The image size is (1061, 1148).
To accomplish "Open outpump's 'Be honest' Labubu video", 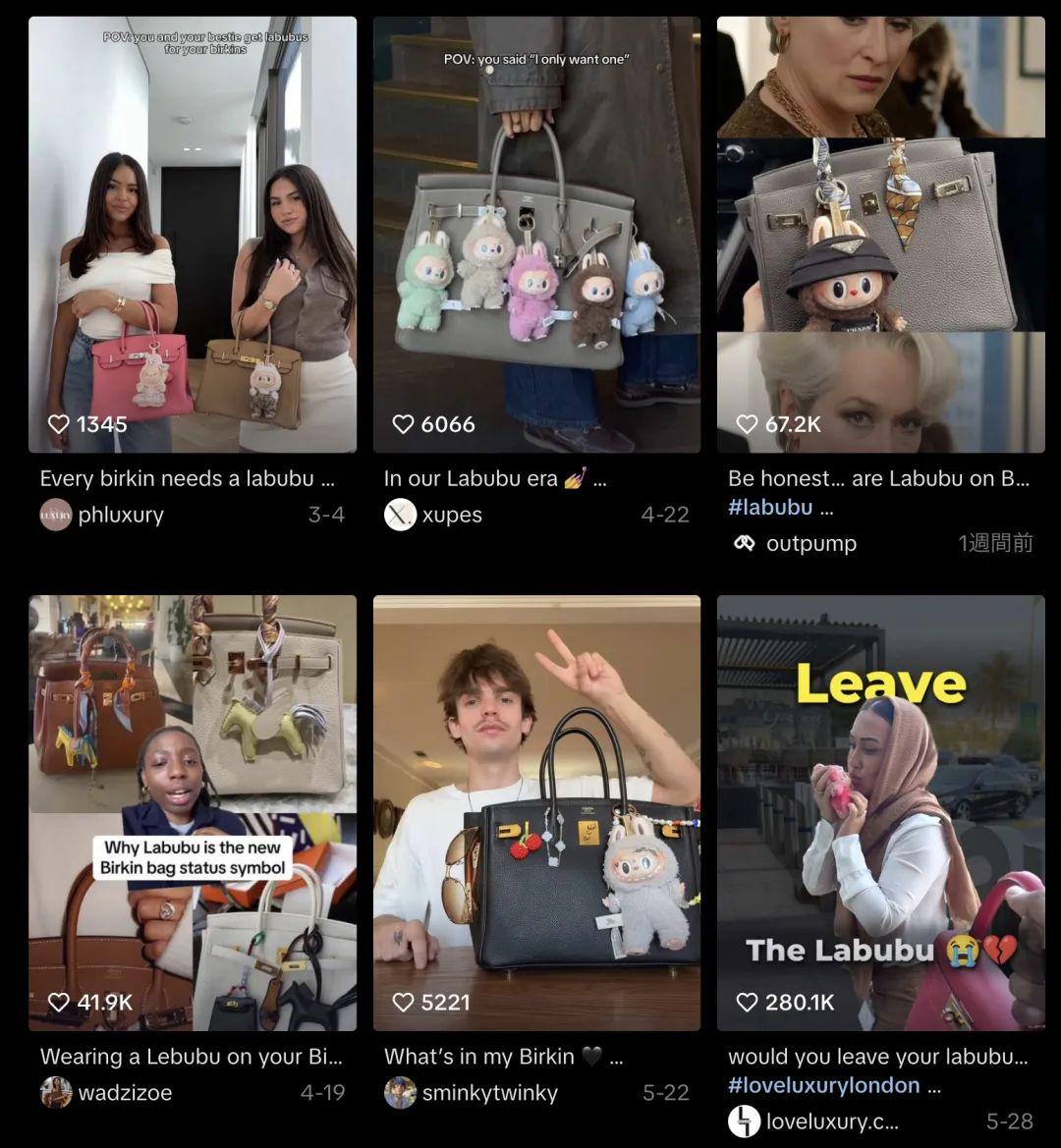I will [881, 234].
